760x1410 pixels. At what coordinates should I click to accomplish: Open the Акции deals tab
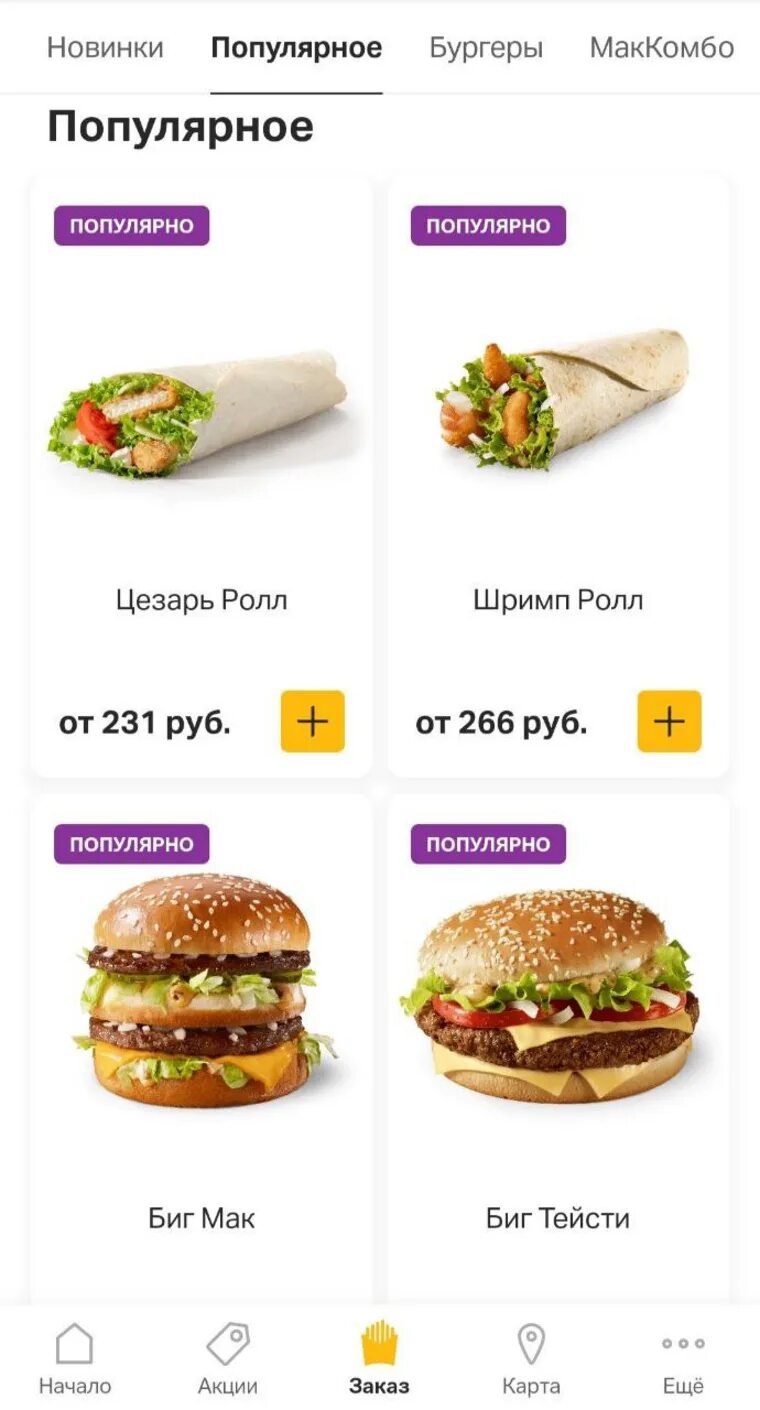(x=228, y=1358)
